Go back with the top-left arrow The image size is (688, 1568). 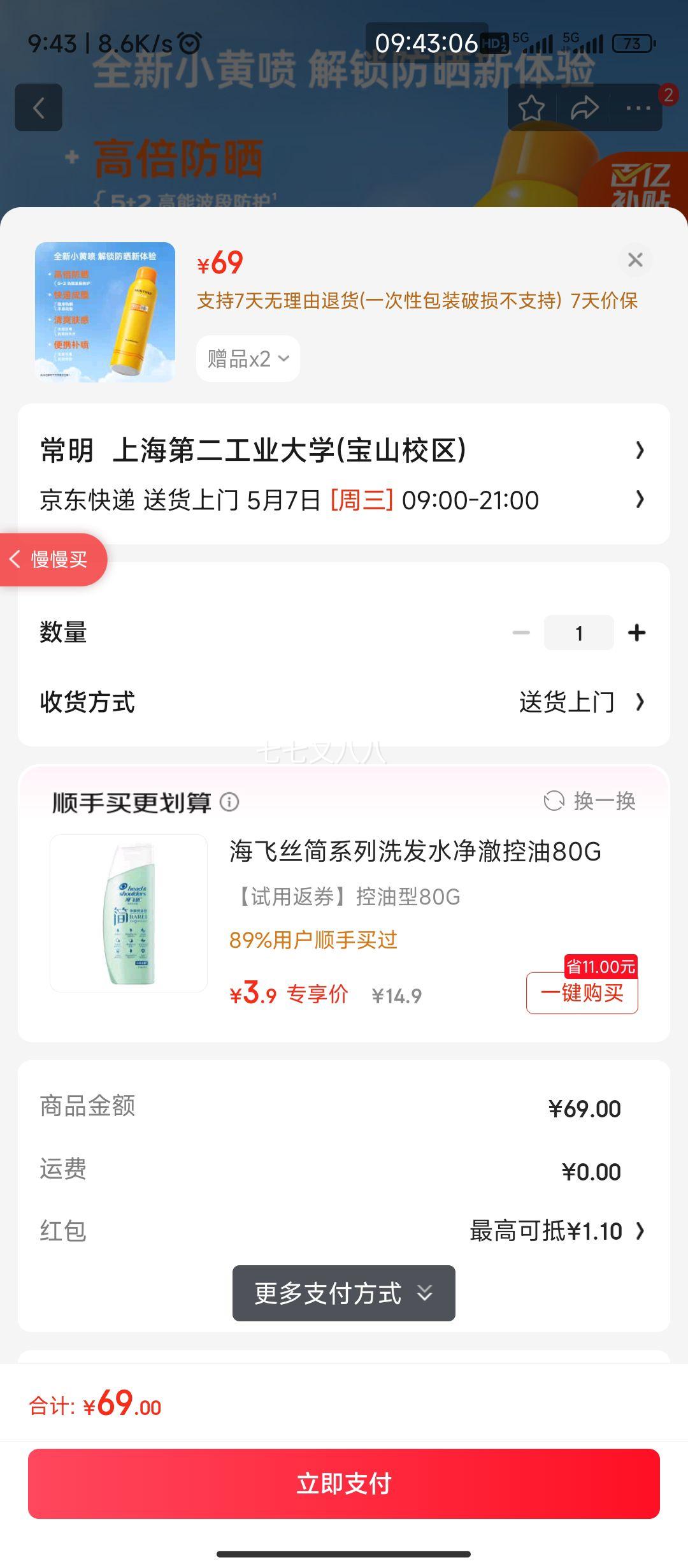coord(38,108)
